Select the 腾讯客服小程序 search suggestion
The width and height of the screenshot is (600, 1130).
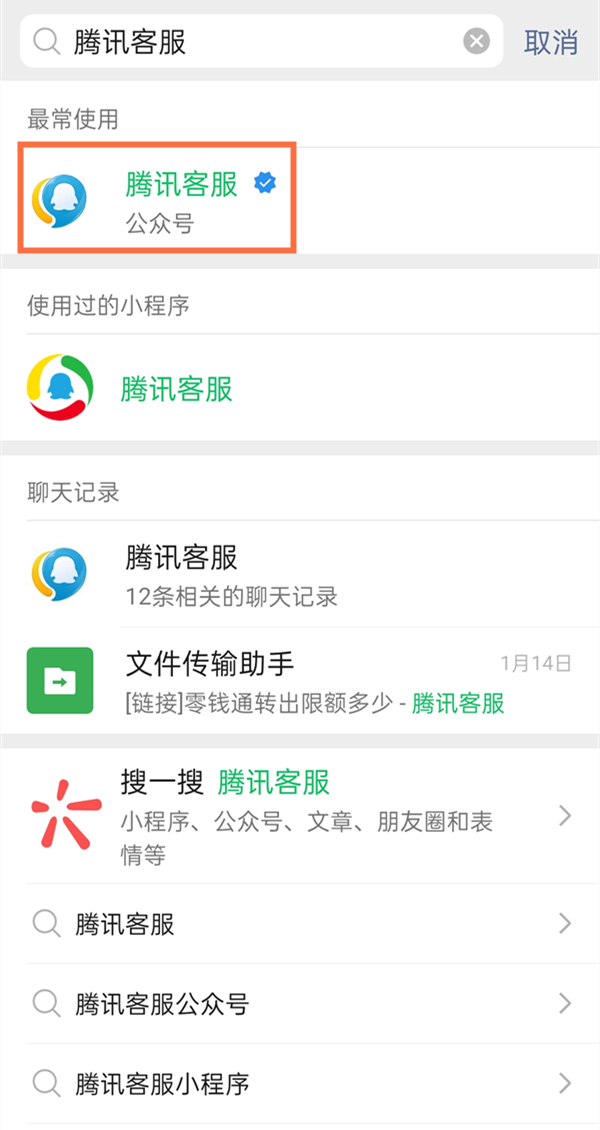click(300, 1083)
